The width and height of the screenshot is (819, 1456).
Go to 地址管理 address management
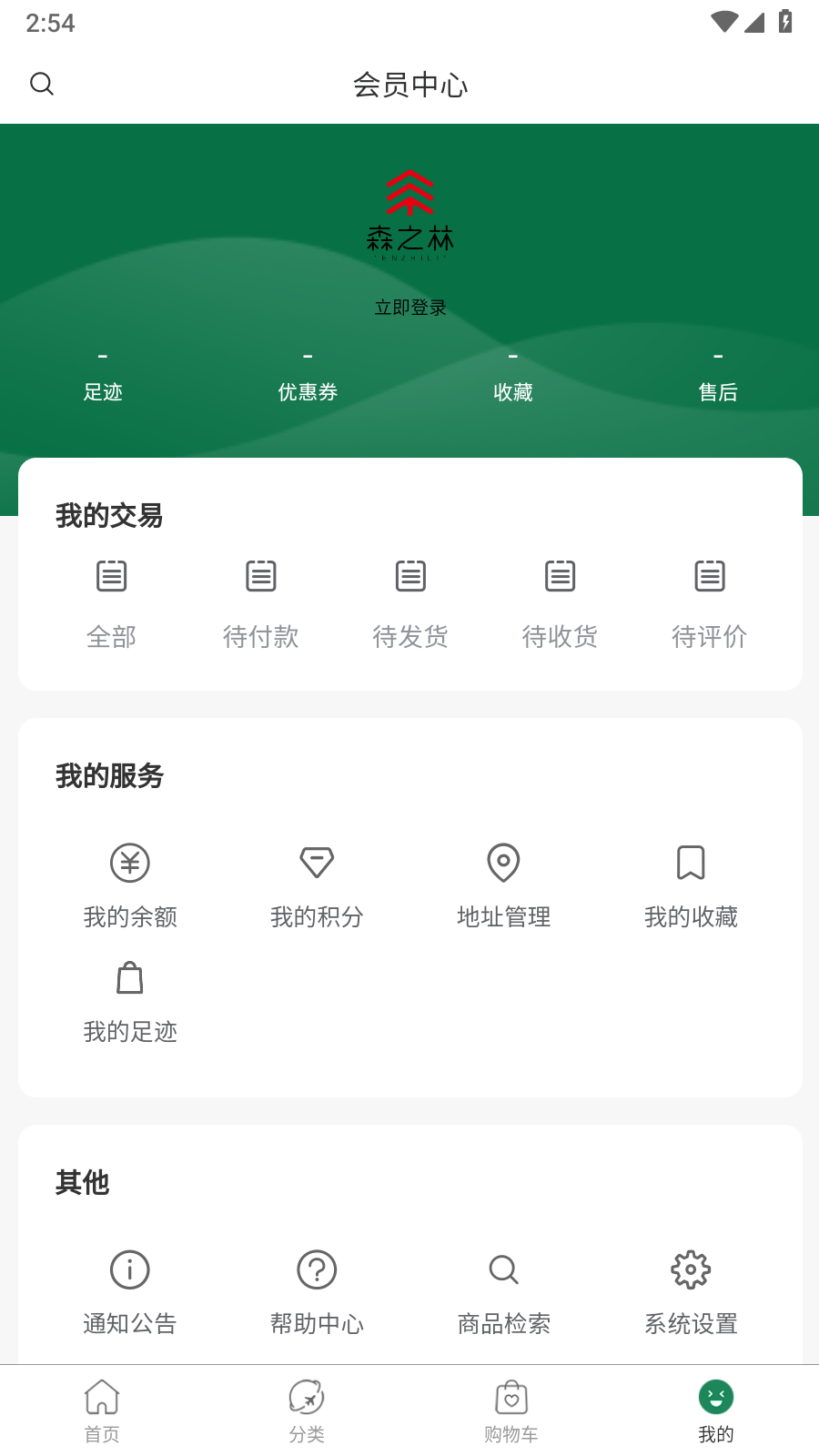pyautogui.click(x=503, y=885)
